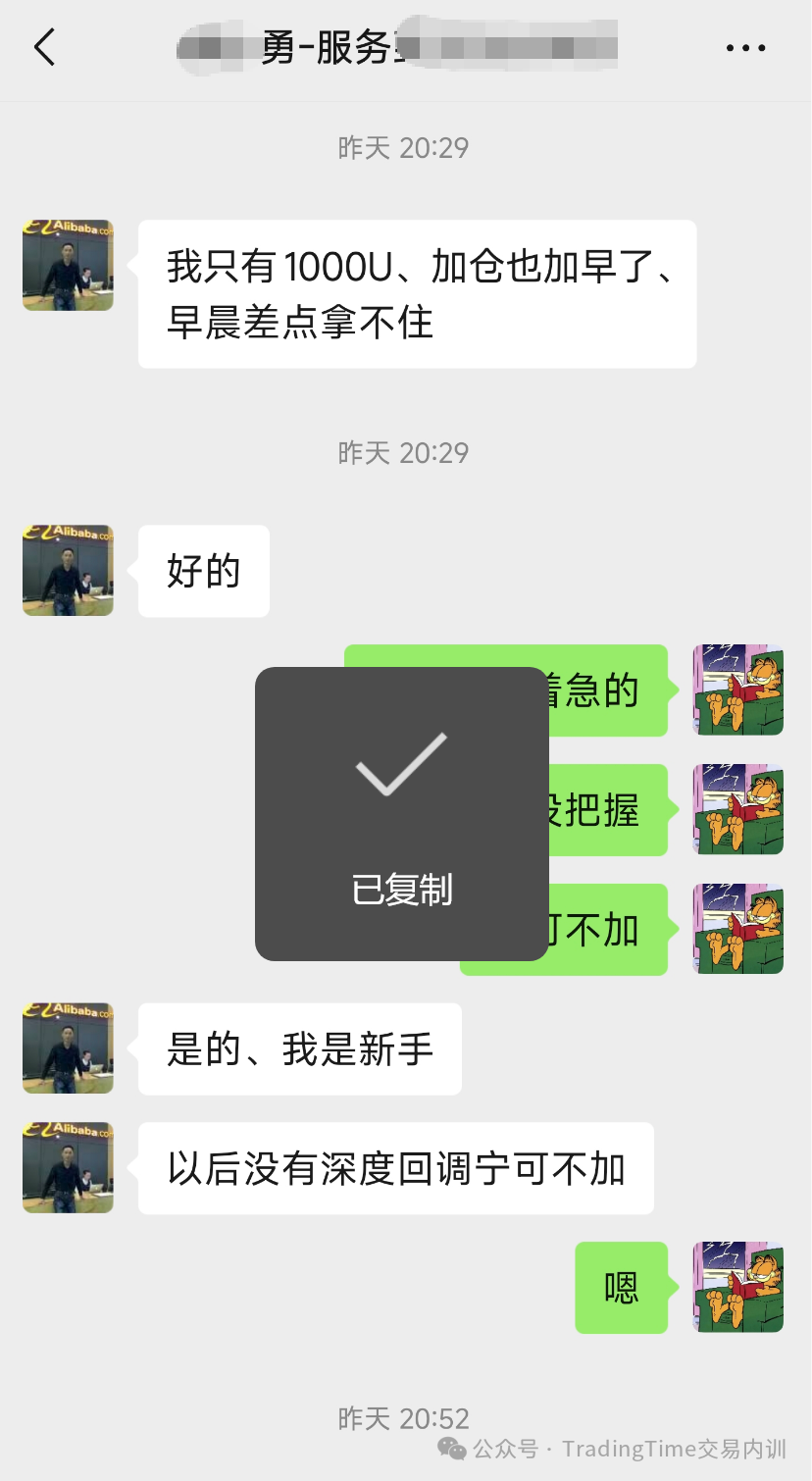Tap the message 以后没有深度回调宁可不加

[395, 1167]
